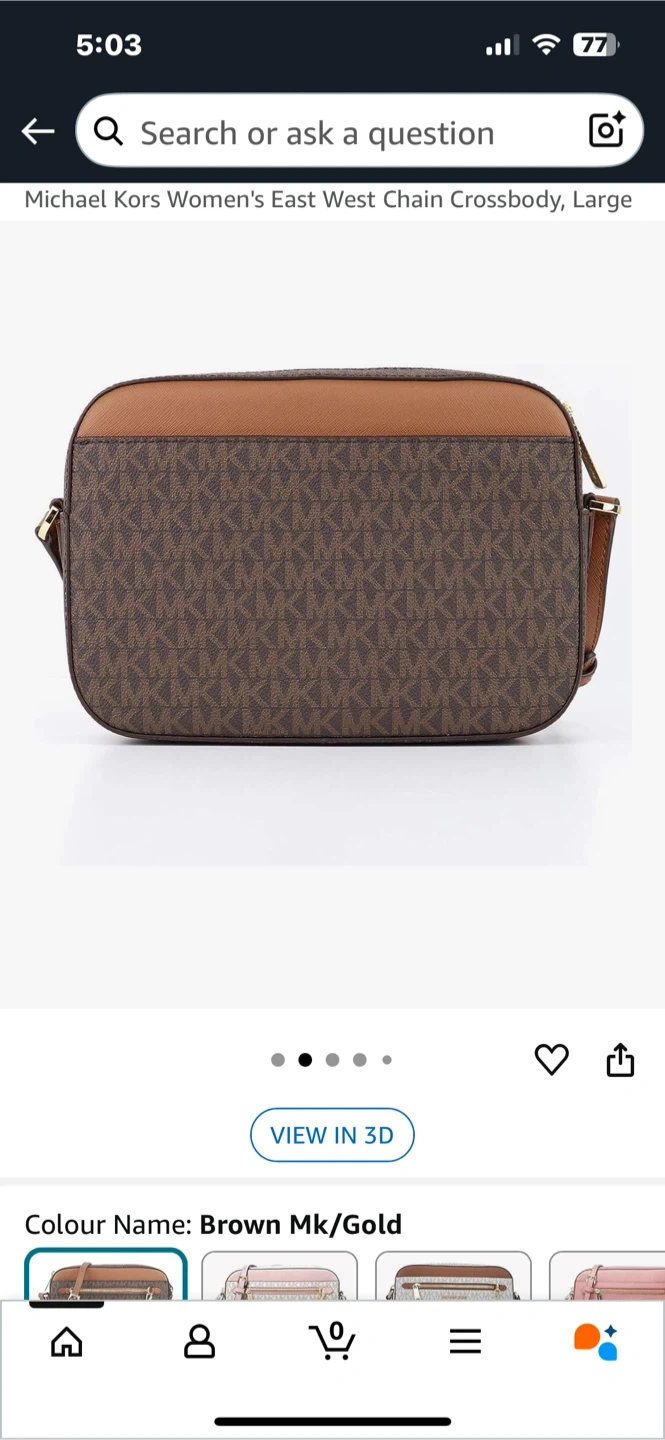Add bag to wishlist with heart icon
The height and width of the screenshot is (1440, 665).
[551, 1059]
